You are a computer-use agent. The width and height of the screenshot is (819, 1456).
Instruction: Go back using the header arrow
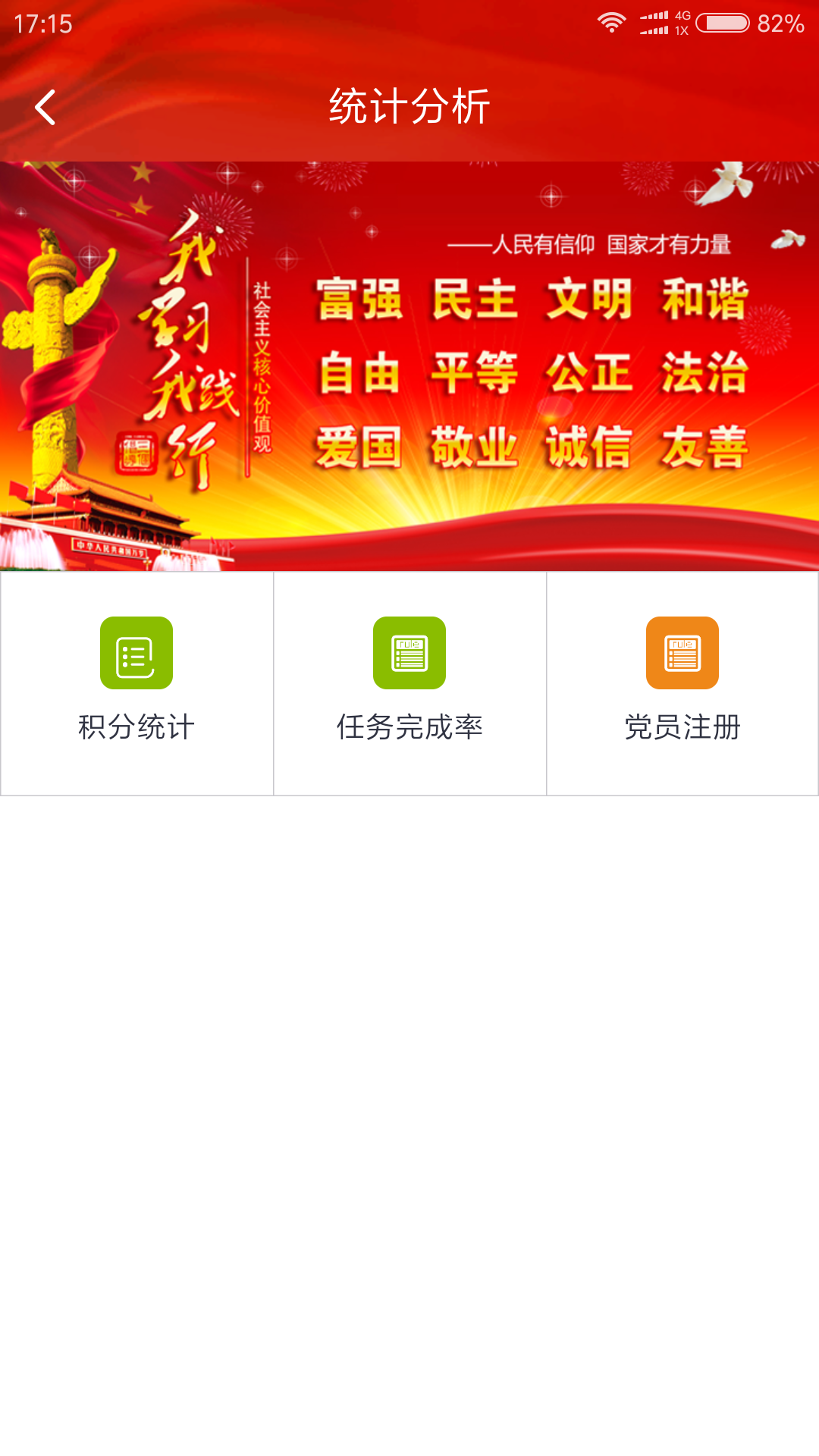[45, 107]
